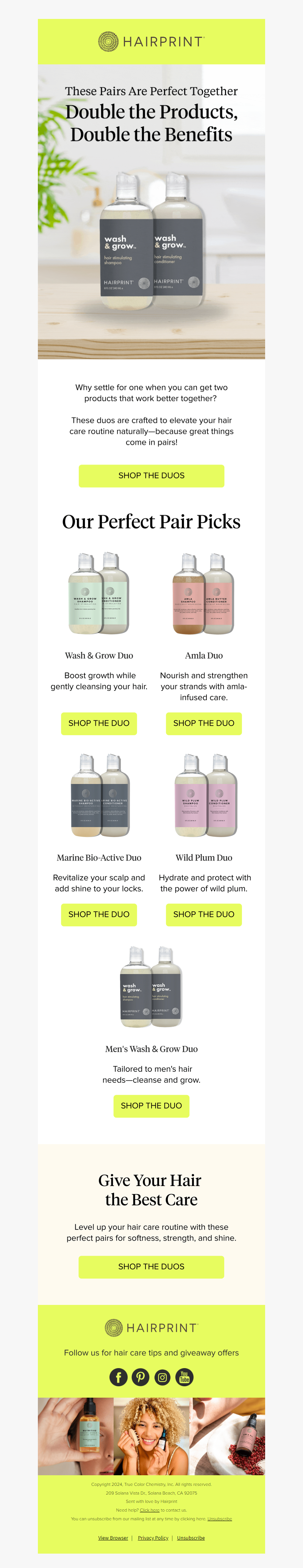The height and width of the screenshot is (1568, 303).
Task: Shop the Amla Duo
Action: click(x=204, y=723)
